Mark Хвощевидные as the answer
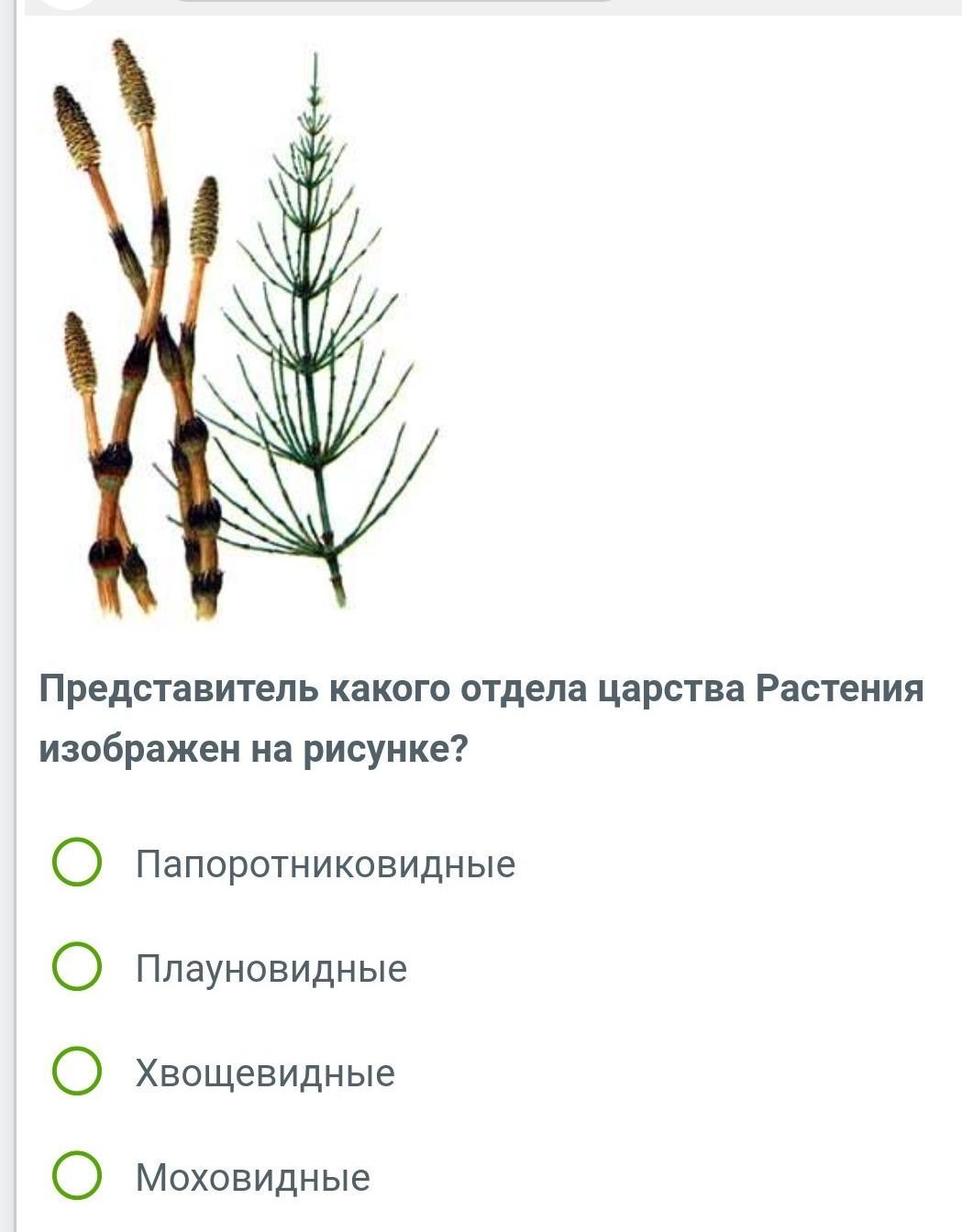This screenshot has width=962, height=1232. click(x=77, y=1072)
